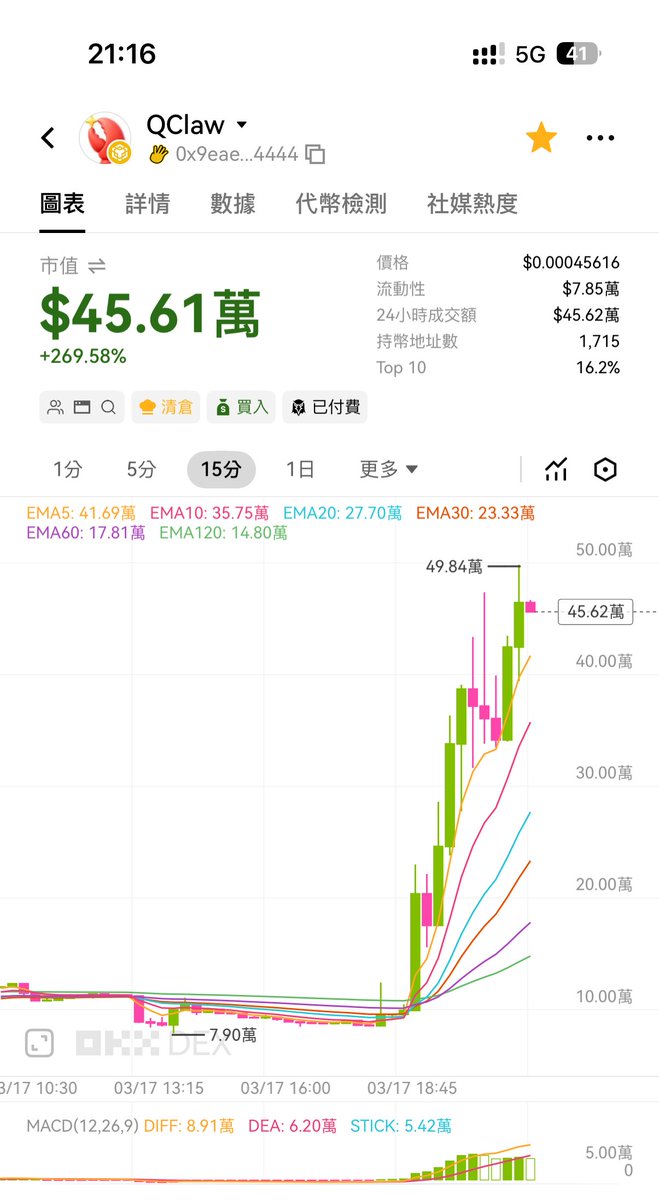Screen dimensions: 659x1200
Task: Open the chart indicators icon
Action: pos(556,469)
